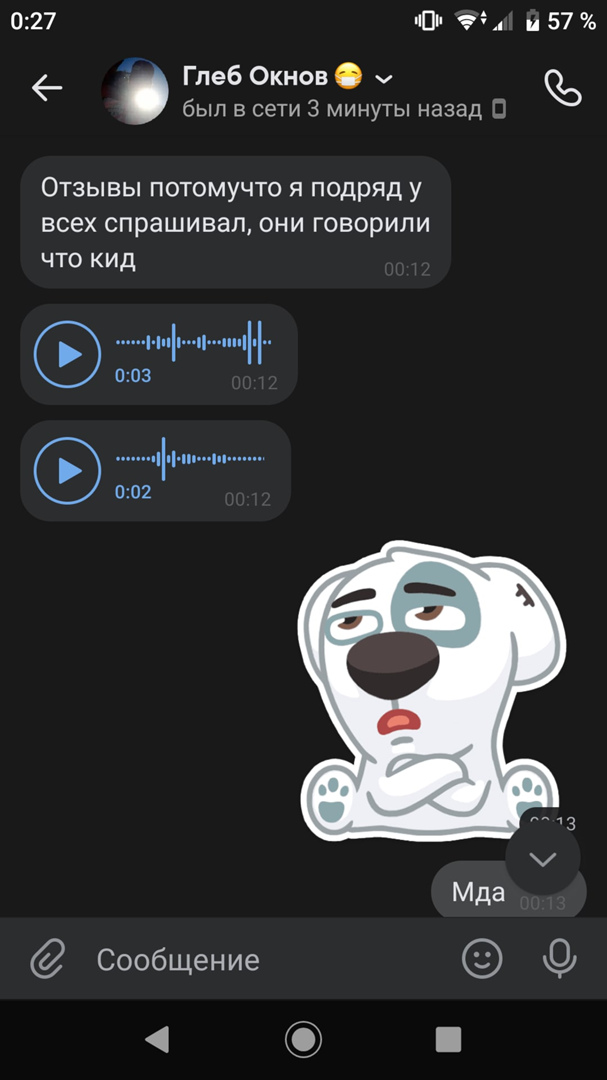Jump to the latest messages
Image resolution: width=607 pixels, height=1080 pixels.
(x=542, y=858)
